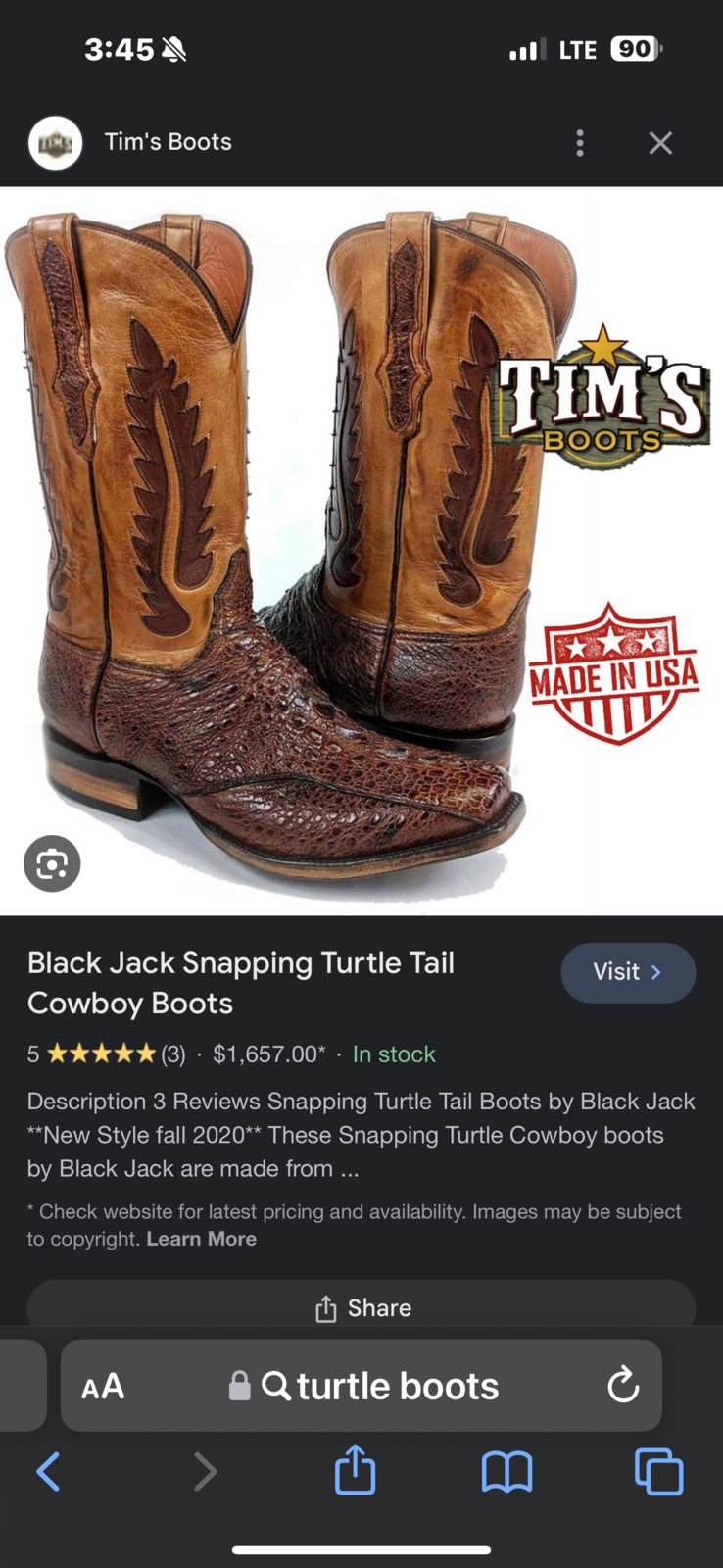The image size is (723, 1568).
Task: Reload the current page
Action: click(622, 1386)
